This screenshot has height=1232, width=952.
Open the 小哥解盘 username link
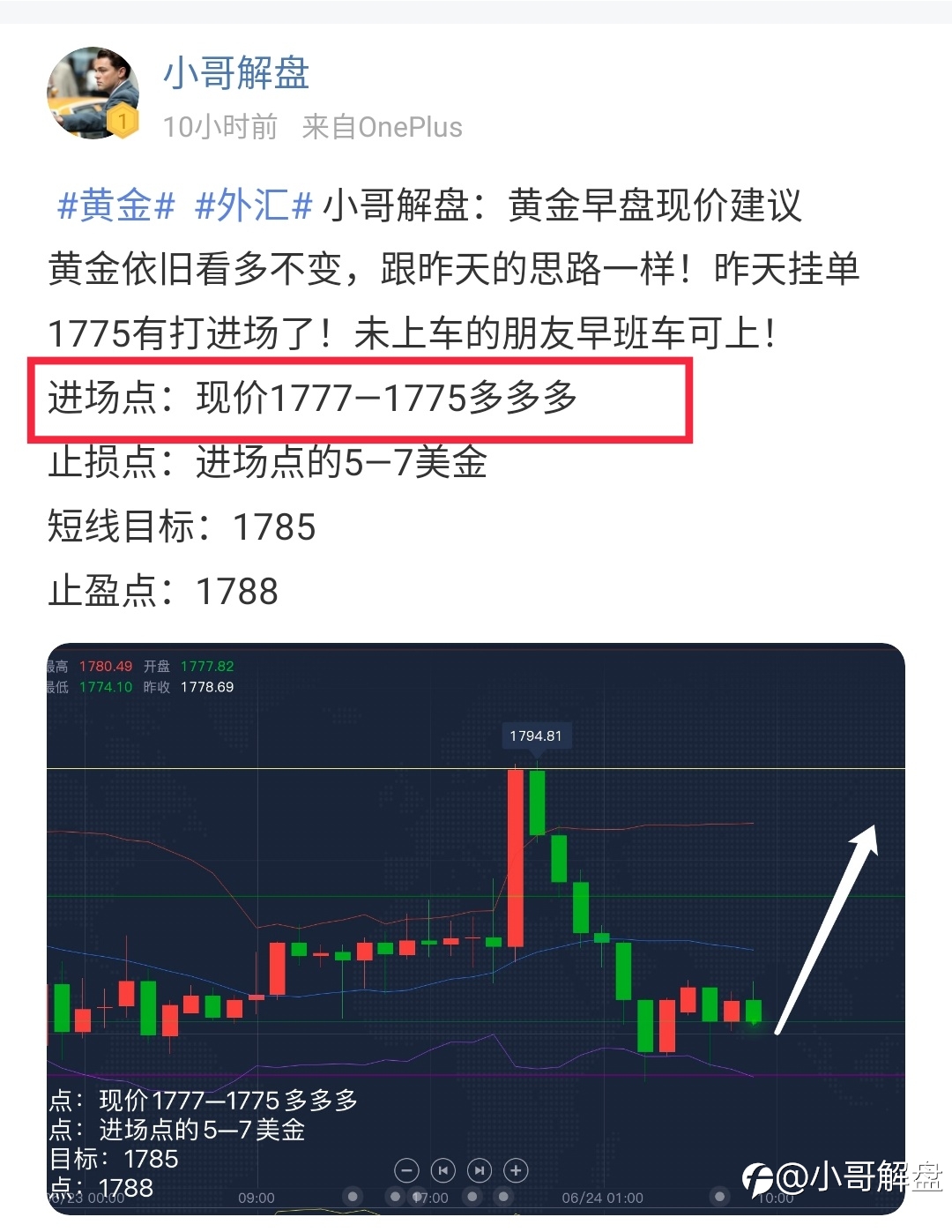(236, 73)
